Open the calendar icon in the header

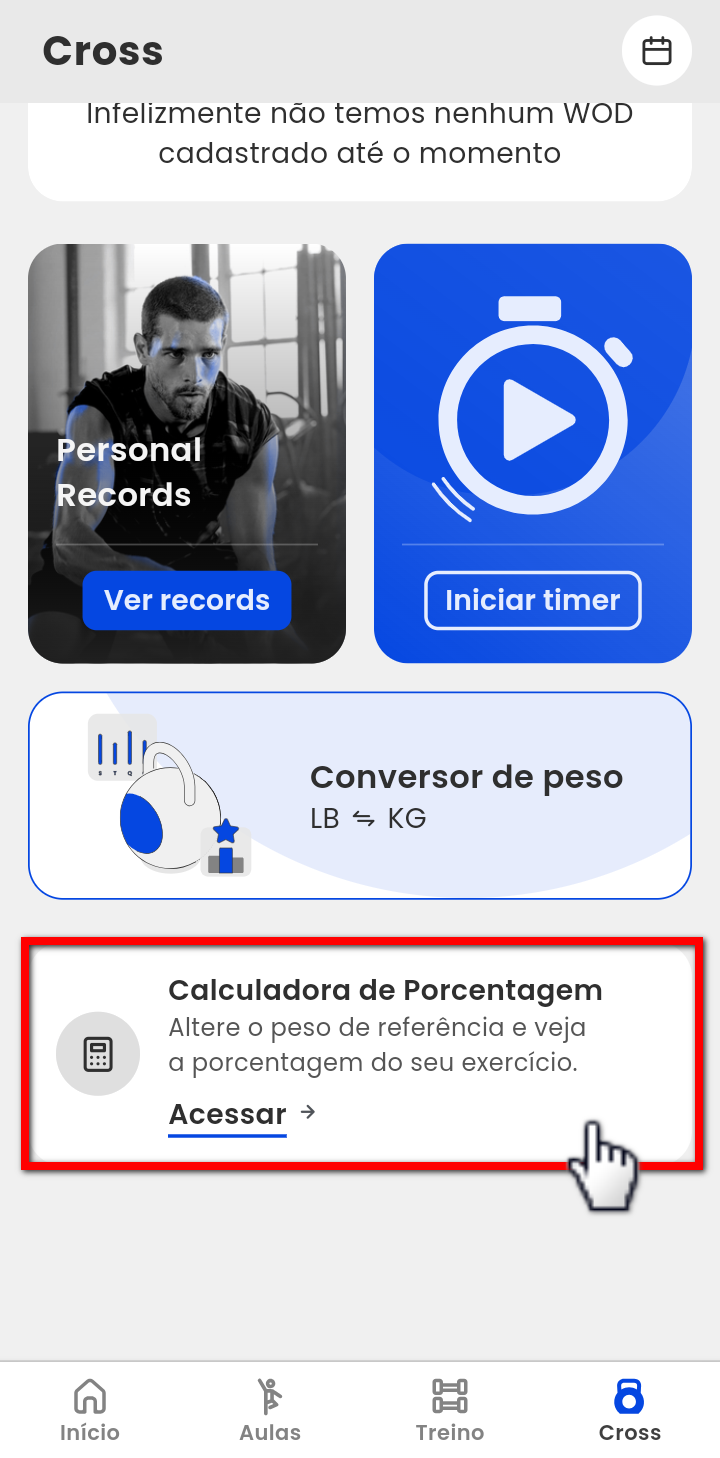click(x=656, y=51)
